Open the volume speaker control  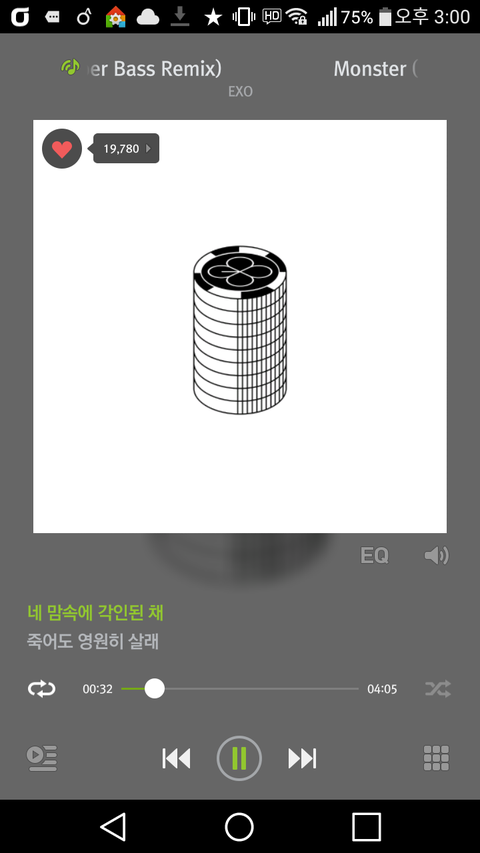[x=436, y=555]
